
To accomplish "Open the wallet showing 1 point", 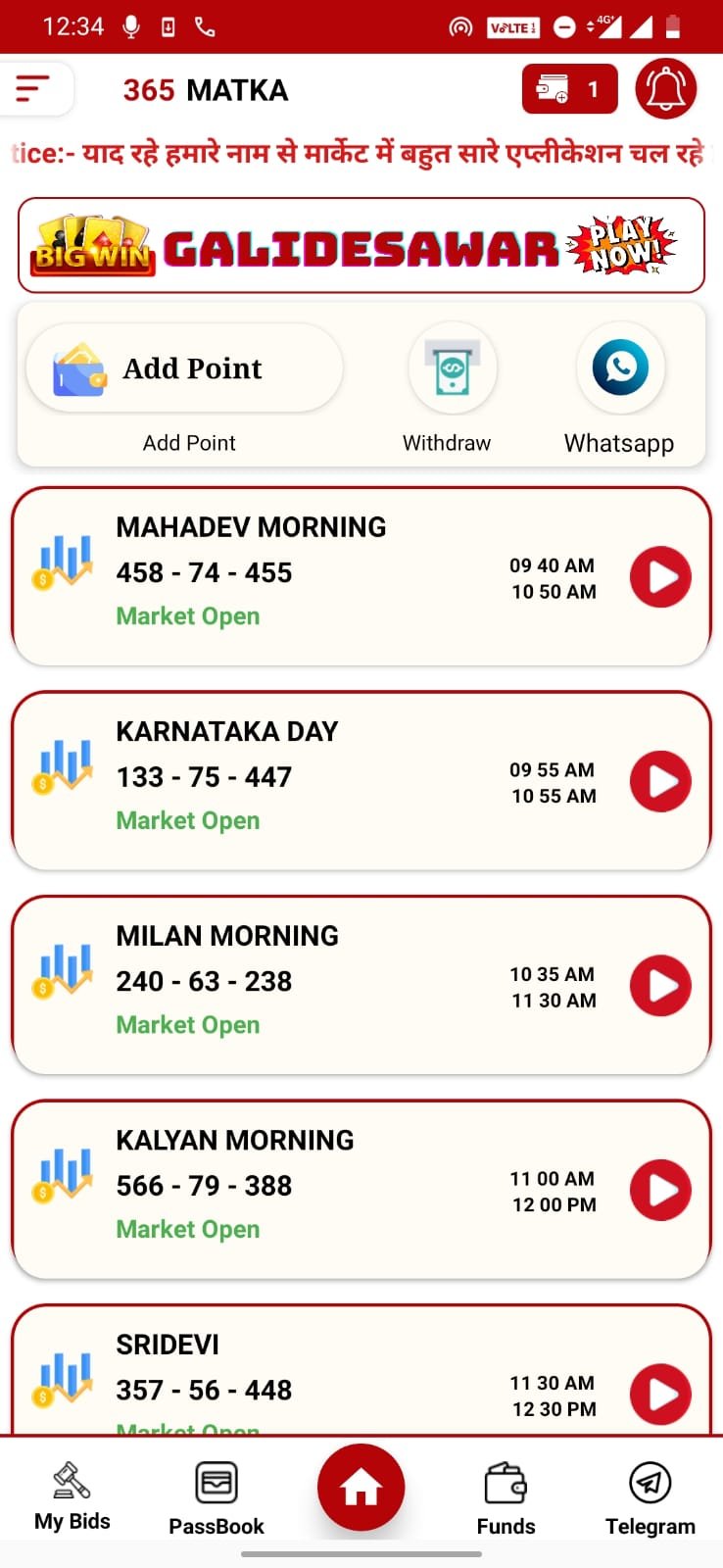I will [569, 88].
